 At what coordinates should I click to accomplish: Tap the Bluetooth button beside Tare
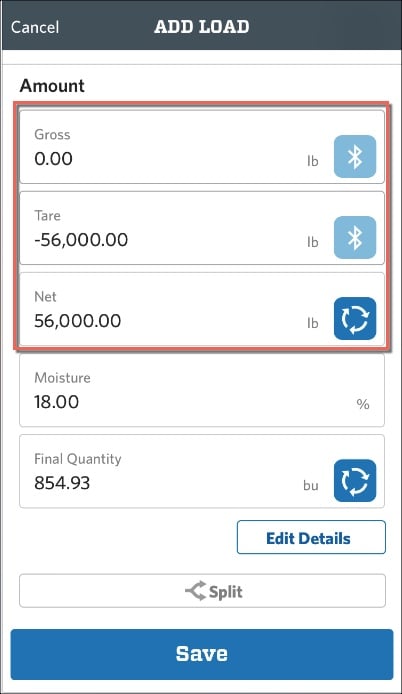tap(355, 238)
